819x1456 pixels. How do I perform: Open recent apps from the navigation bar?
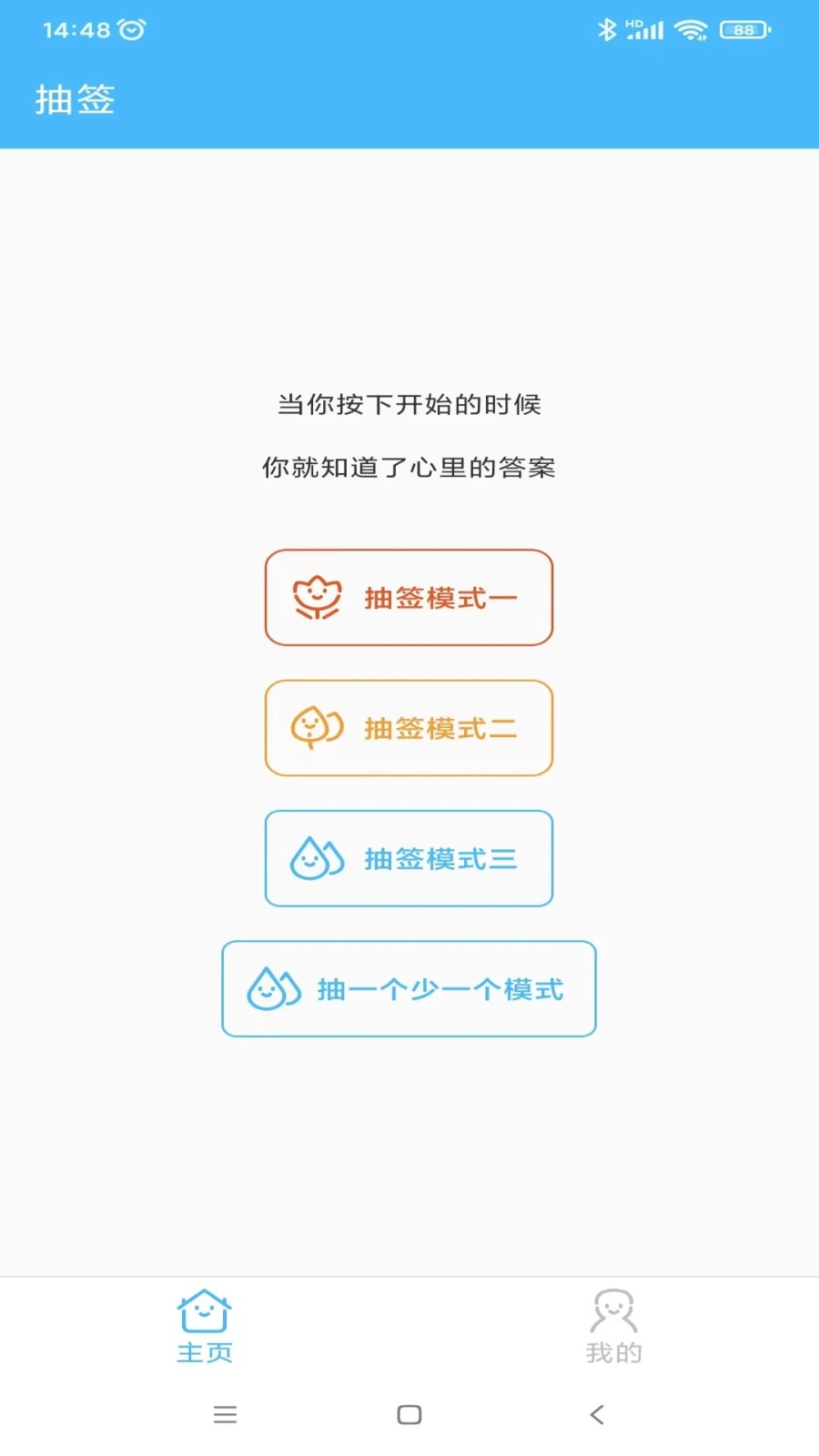pos(225,1414)
